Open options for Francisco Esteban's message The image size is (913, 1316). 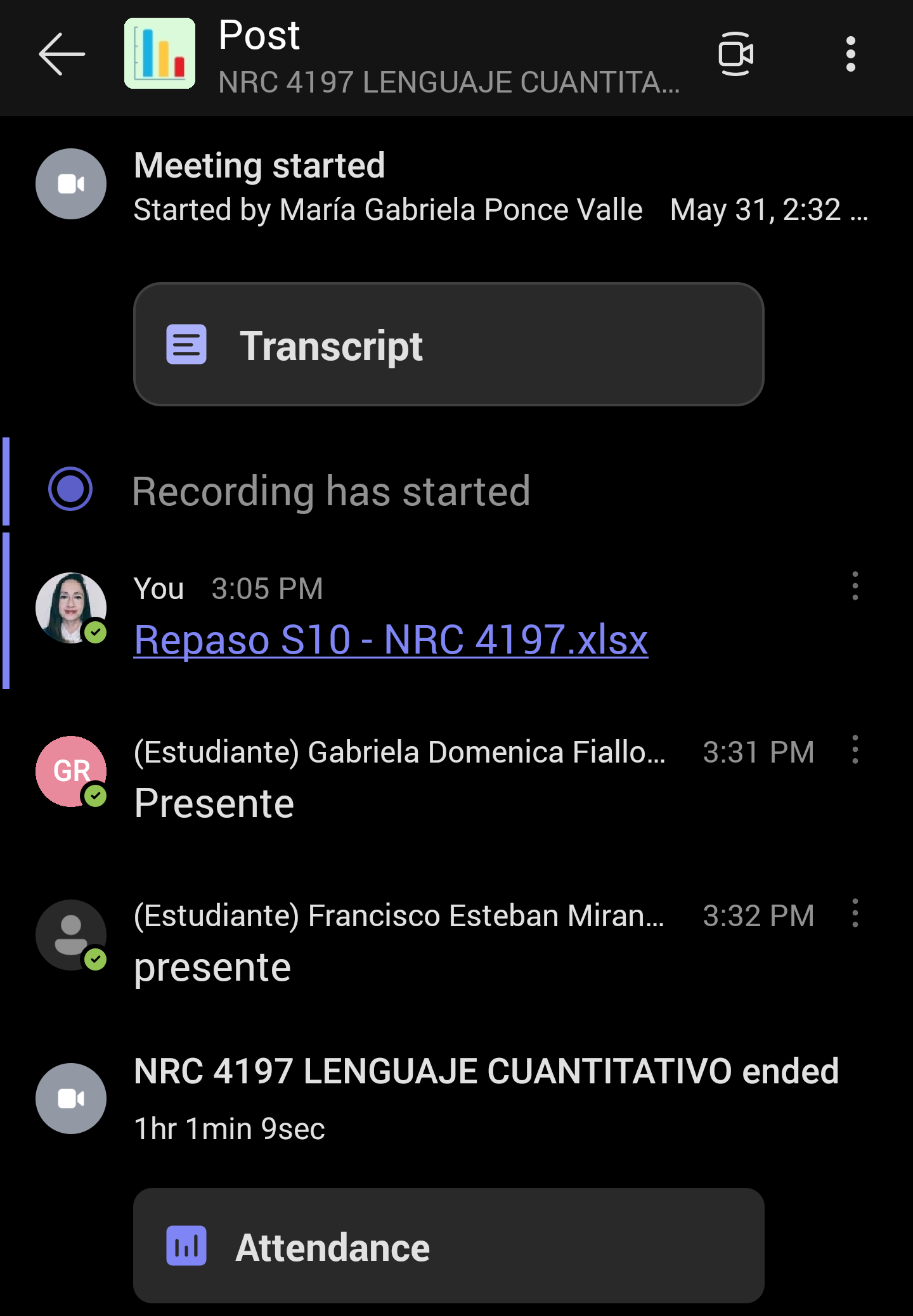pos(855,913)
